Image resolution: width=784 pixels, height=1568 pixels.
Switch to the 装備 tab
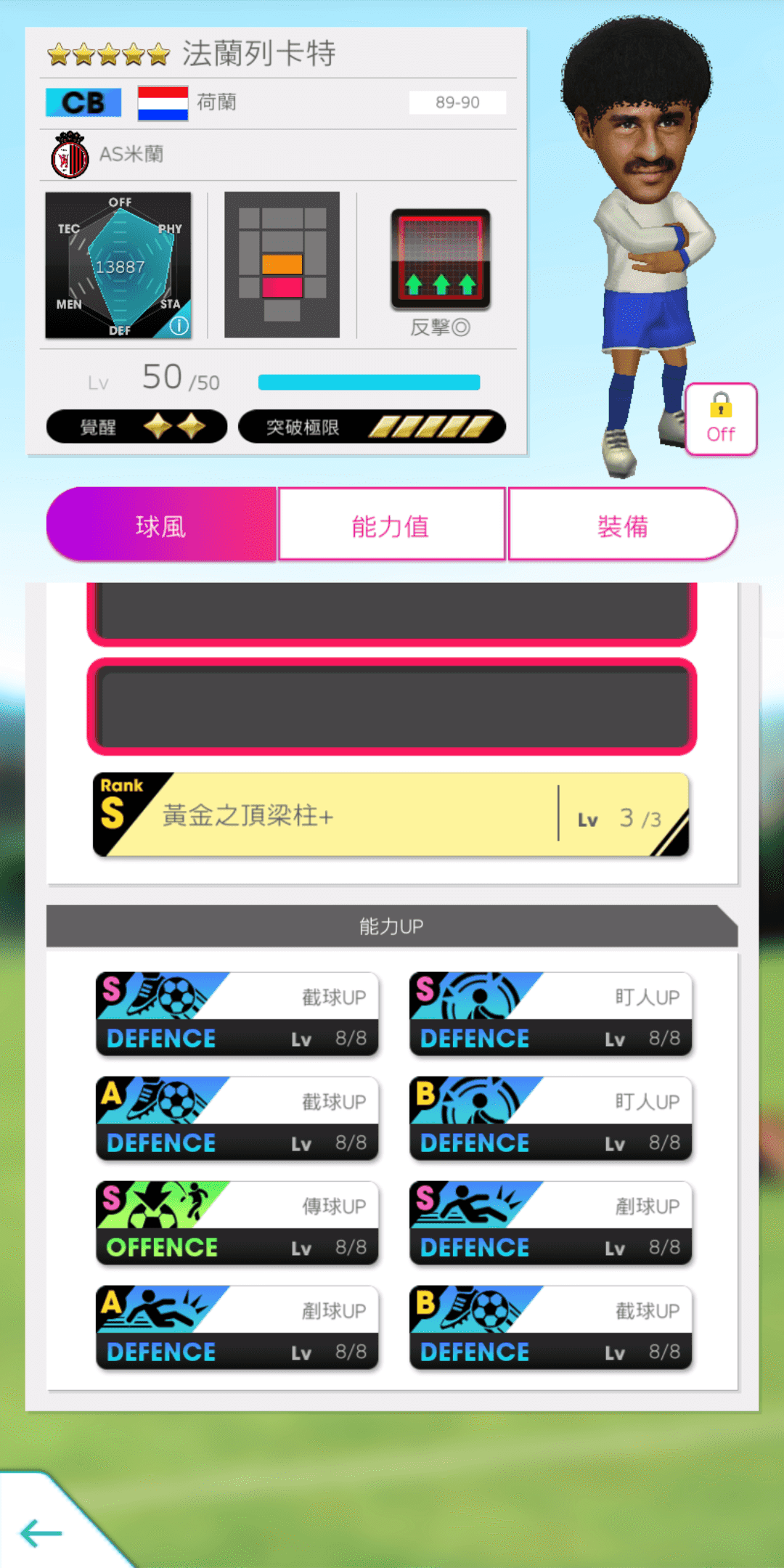click(623, 524)
